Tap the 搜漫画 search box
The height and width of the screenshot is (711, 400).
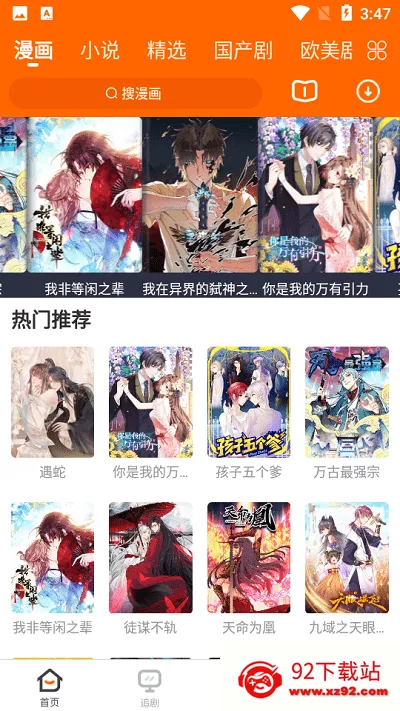pos(136,93)
